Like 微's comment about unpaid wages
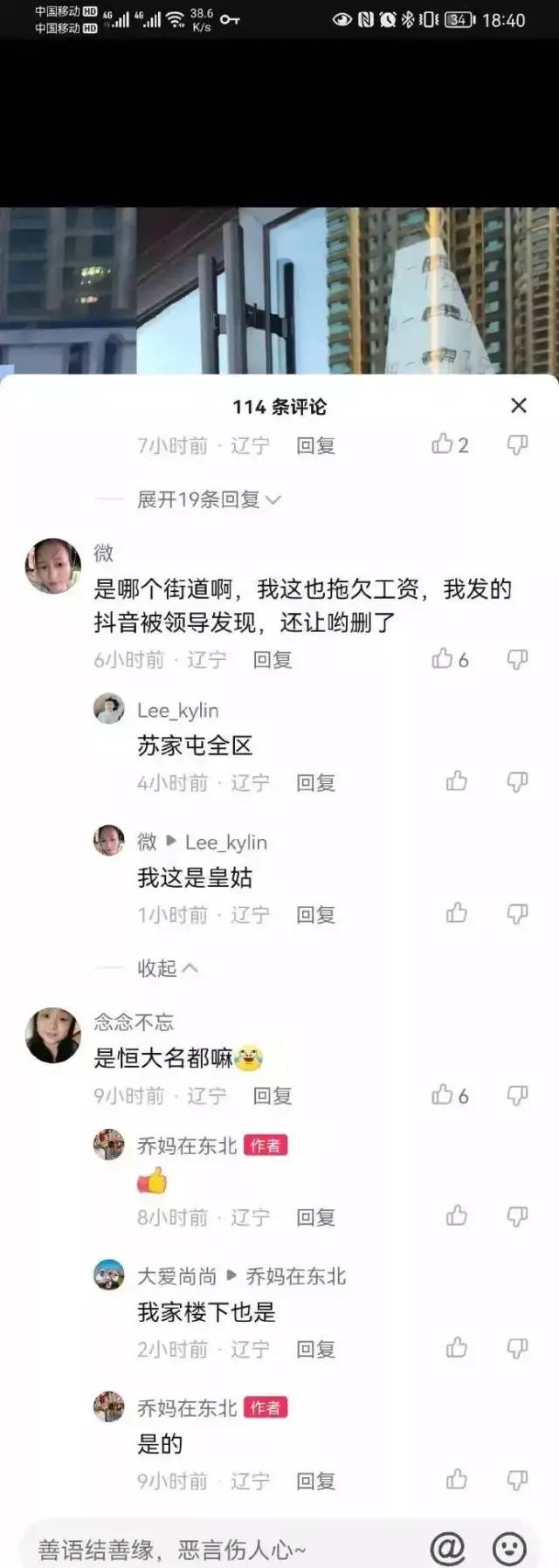The height and width of the screenshot is (1568, 559). coord(443,659)
